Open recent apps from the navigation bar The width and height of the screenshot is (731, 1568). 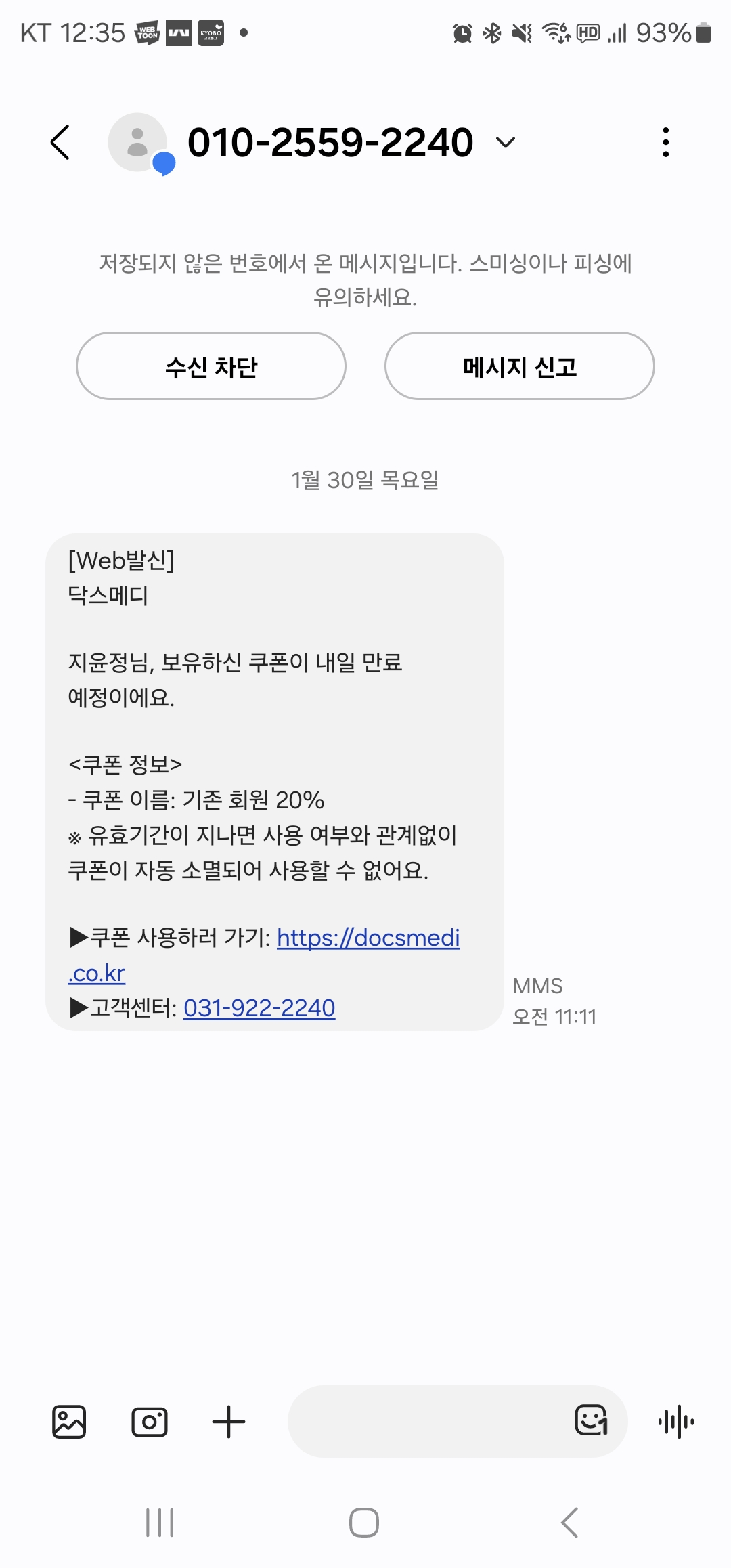coord(160,1523)
